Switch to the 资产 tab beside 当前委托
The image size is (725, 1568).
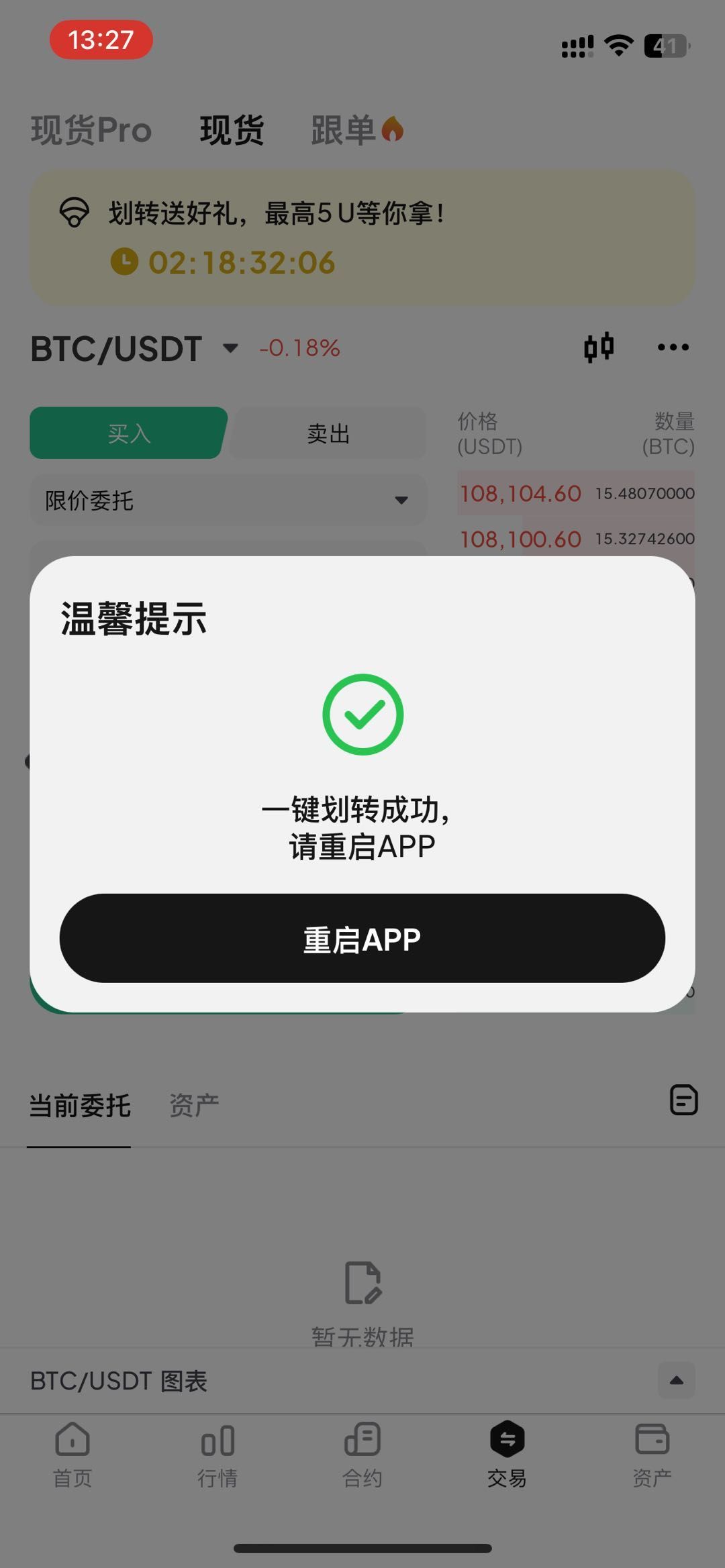(x=194, y=1106)
